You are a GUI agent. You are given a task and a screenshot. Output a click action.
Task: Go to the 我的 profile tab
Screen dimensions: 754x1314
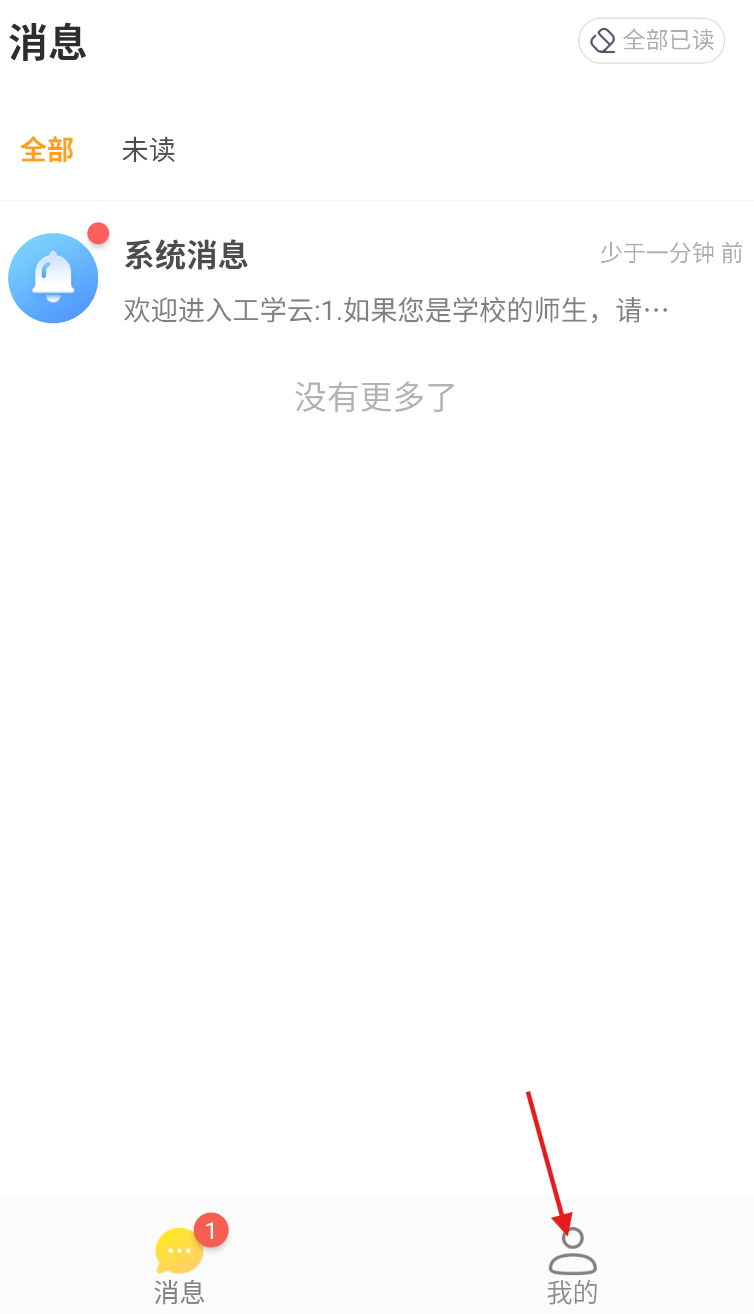pos(572,1266)
